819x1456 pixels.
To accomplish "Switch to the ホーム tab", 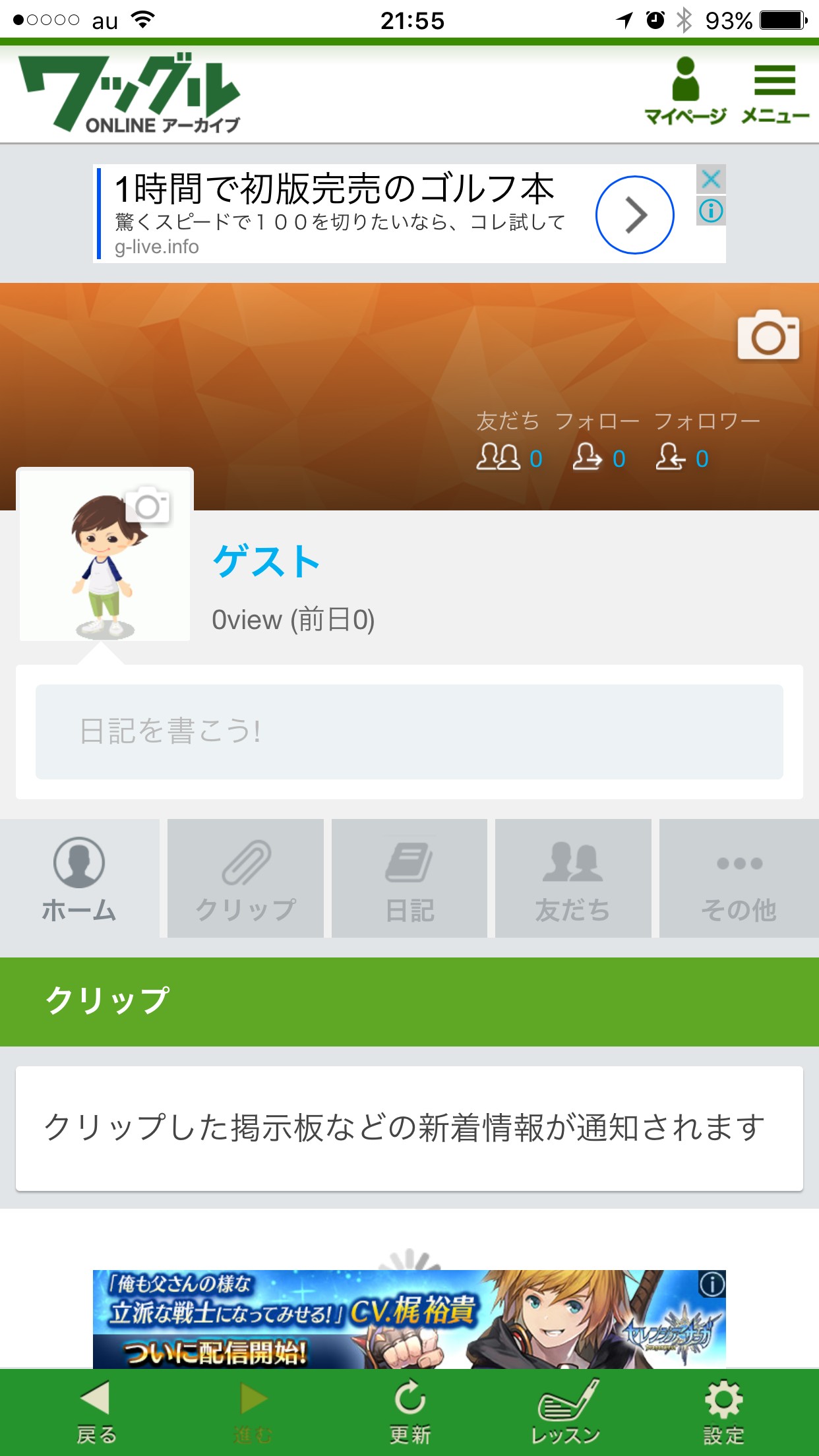I will coord(79,879).
